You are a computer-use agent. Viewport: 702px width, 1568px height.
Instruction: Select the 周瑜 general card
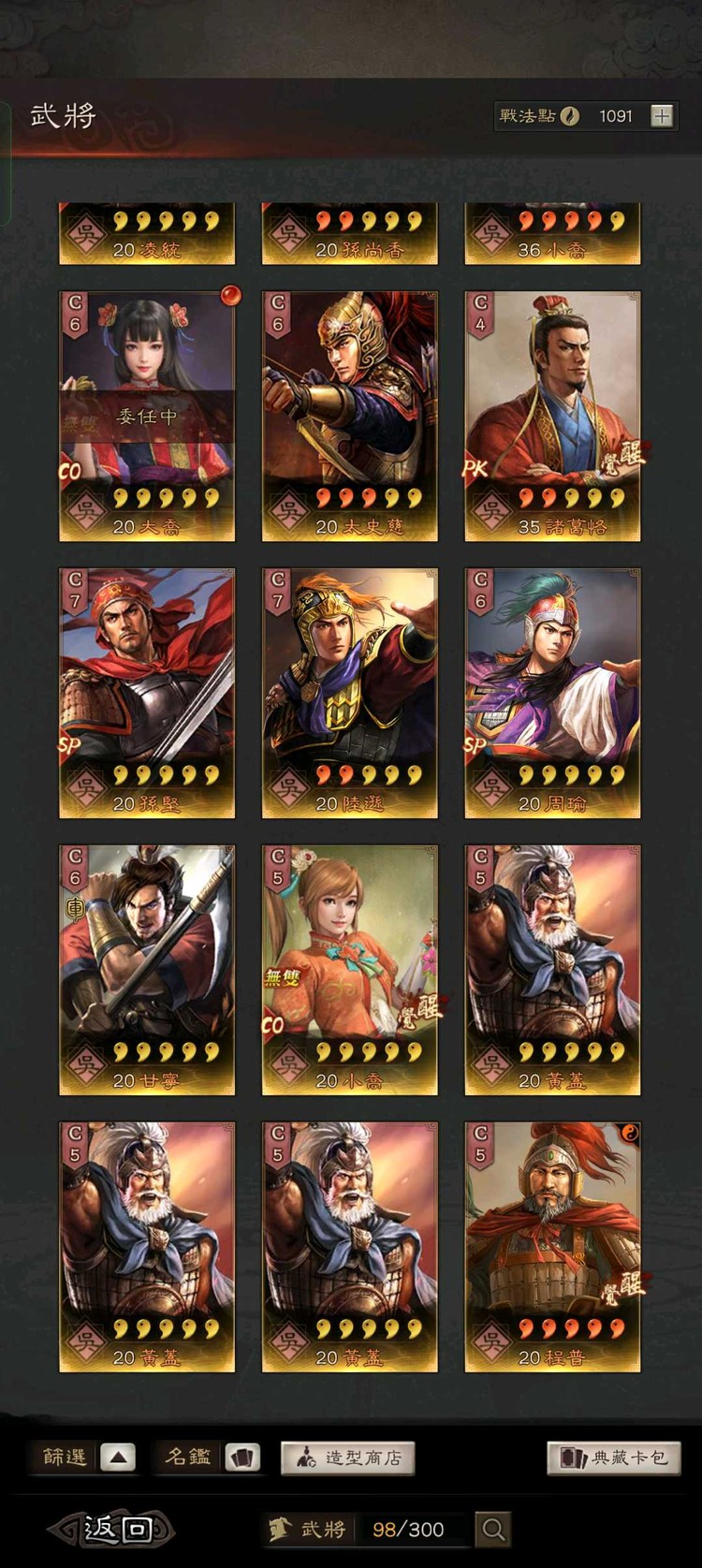(x=552, y=693)
